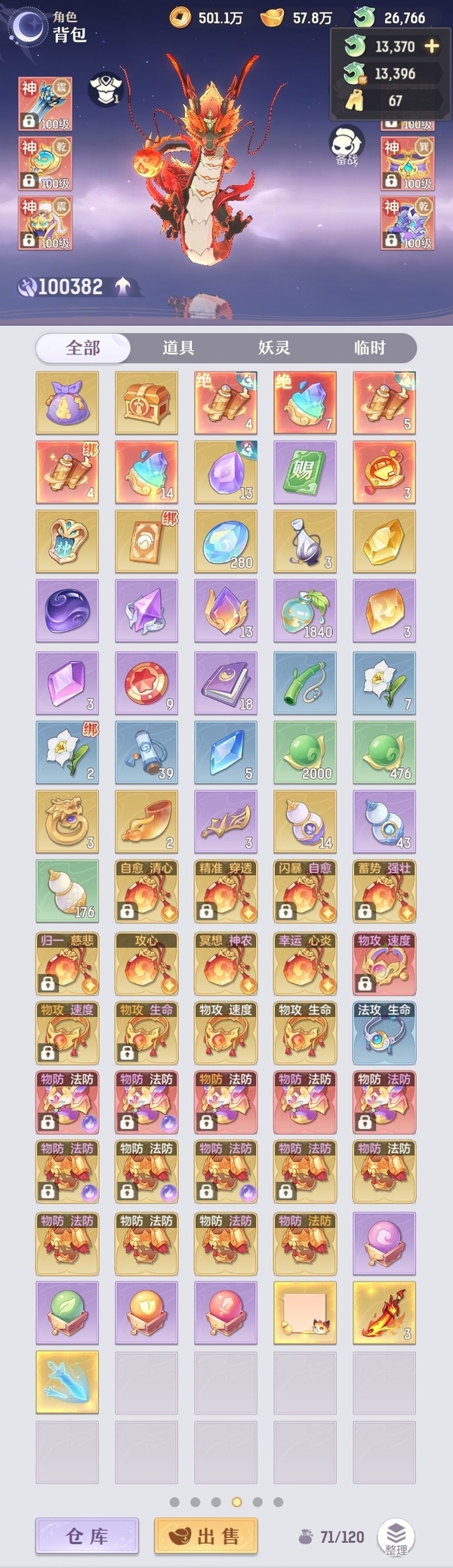Viewport: 453px width, 1568px height.
Task: Select the green orb with 2000
Action: 305,752
